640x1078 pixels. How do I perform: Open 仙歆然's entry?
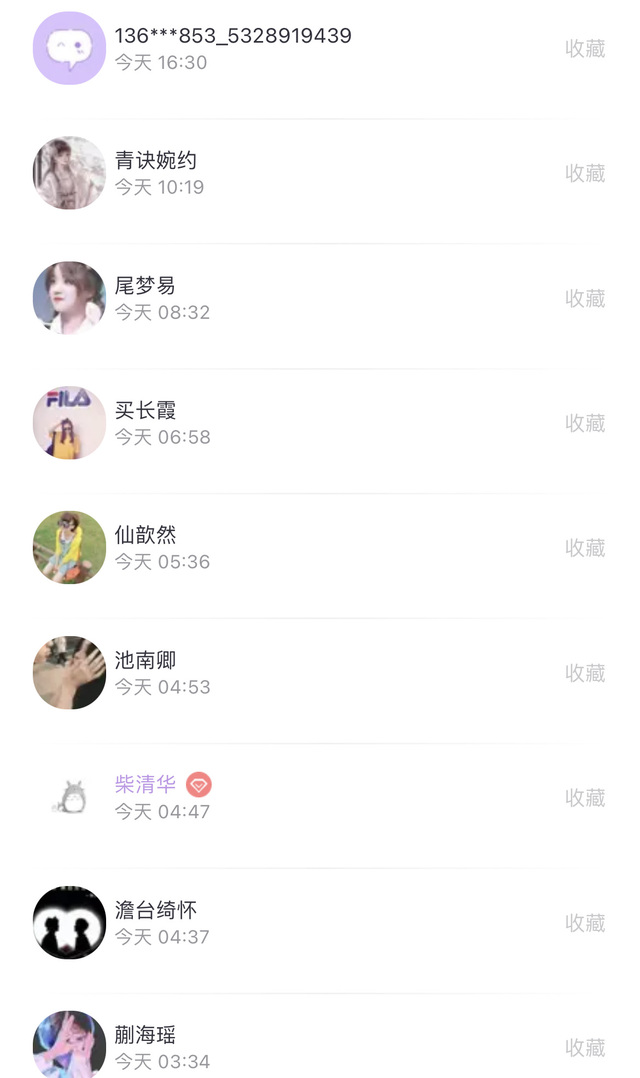tap(320, 548)
